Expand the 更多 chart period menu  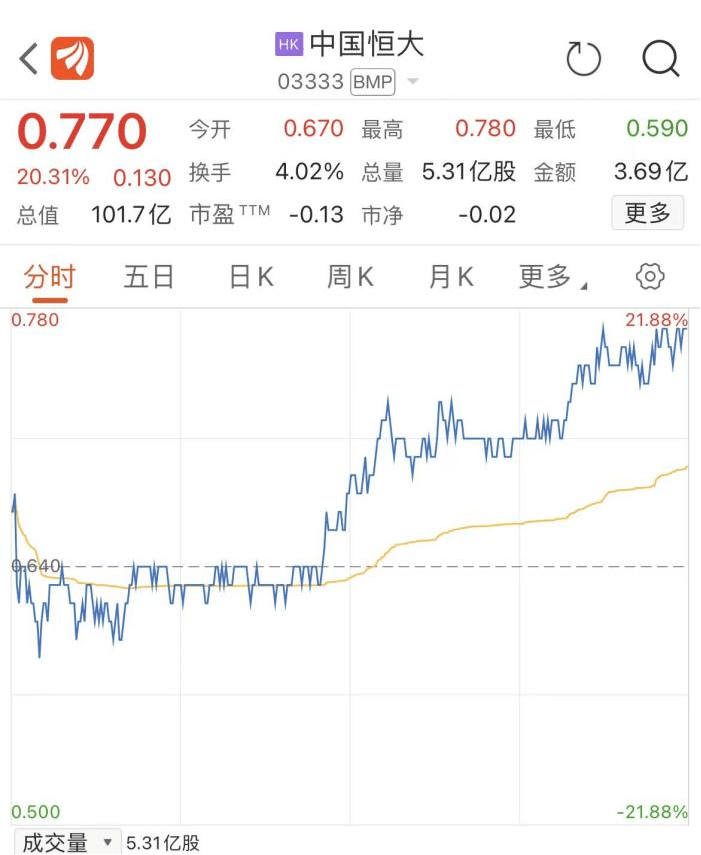coord(551,277)
